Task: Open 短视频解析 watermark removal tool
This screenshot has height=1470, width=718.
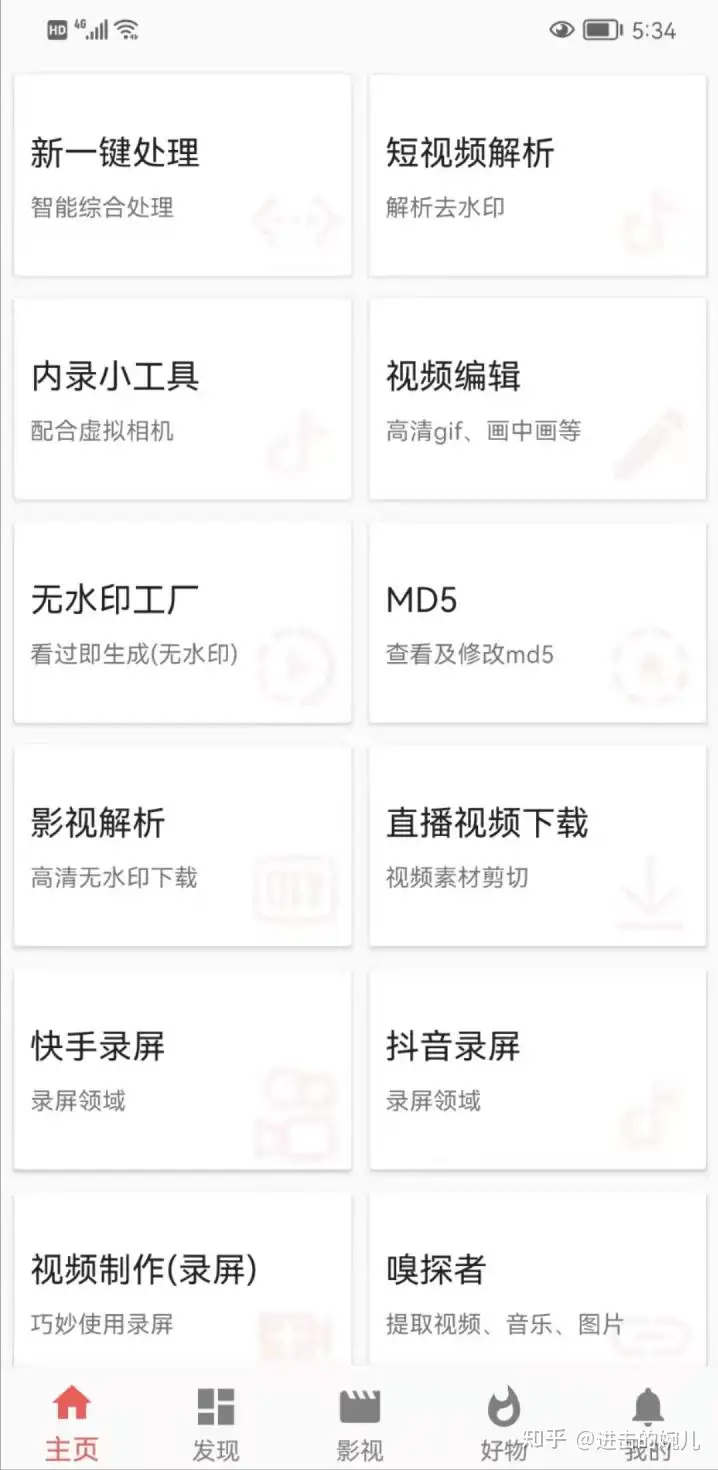Action: click(x=538, y=175)
